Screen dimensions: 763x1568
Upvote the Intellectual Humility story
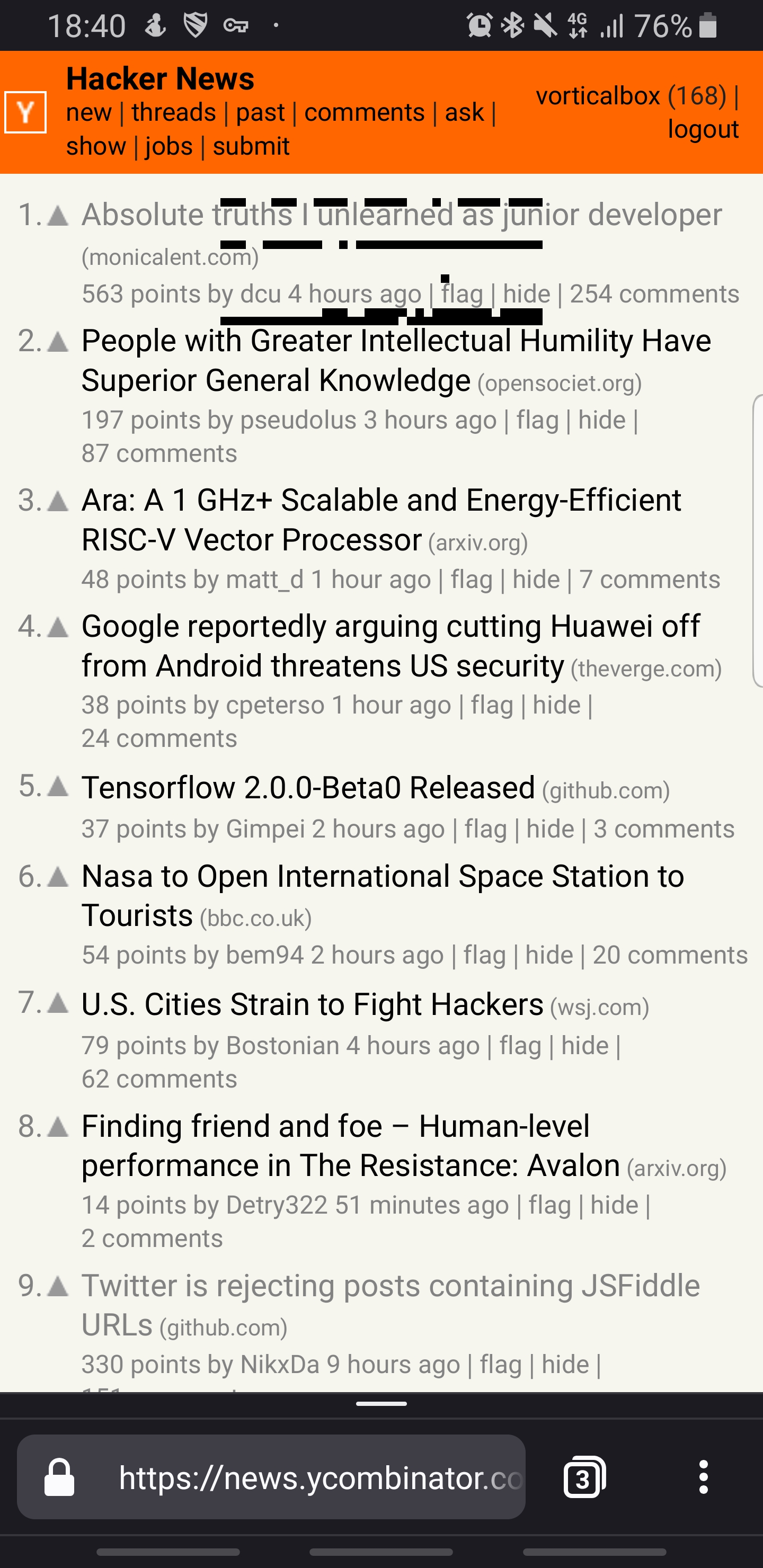tap(58, 342)
